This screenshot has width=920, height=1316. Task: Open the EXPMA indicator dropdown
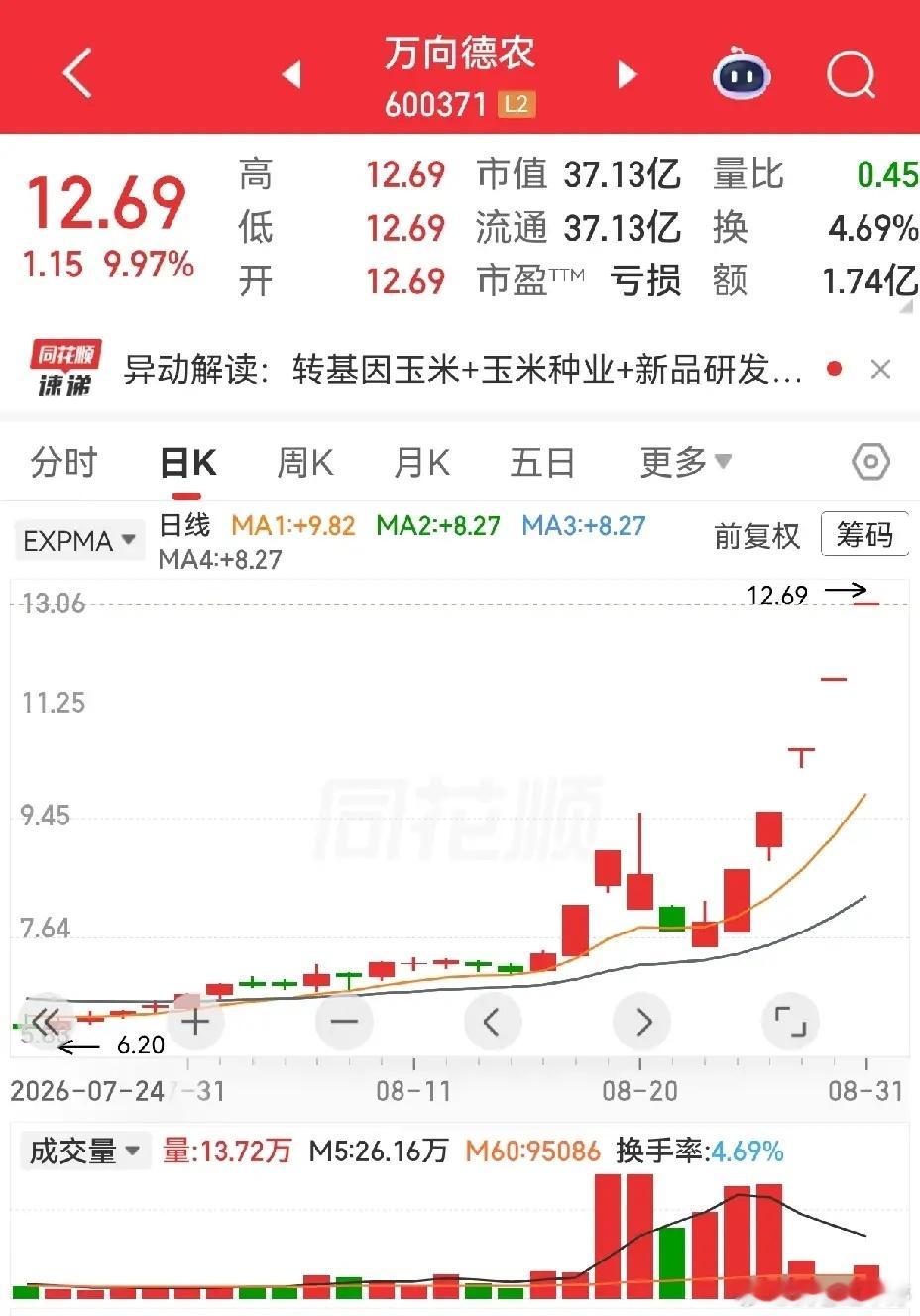pos(79,540)
